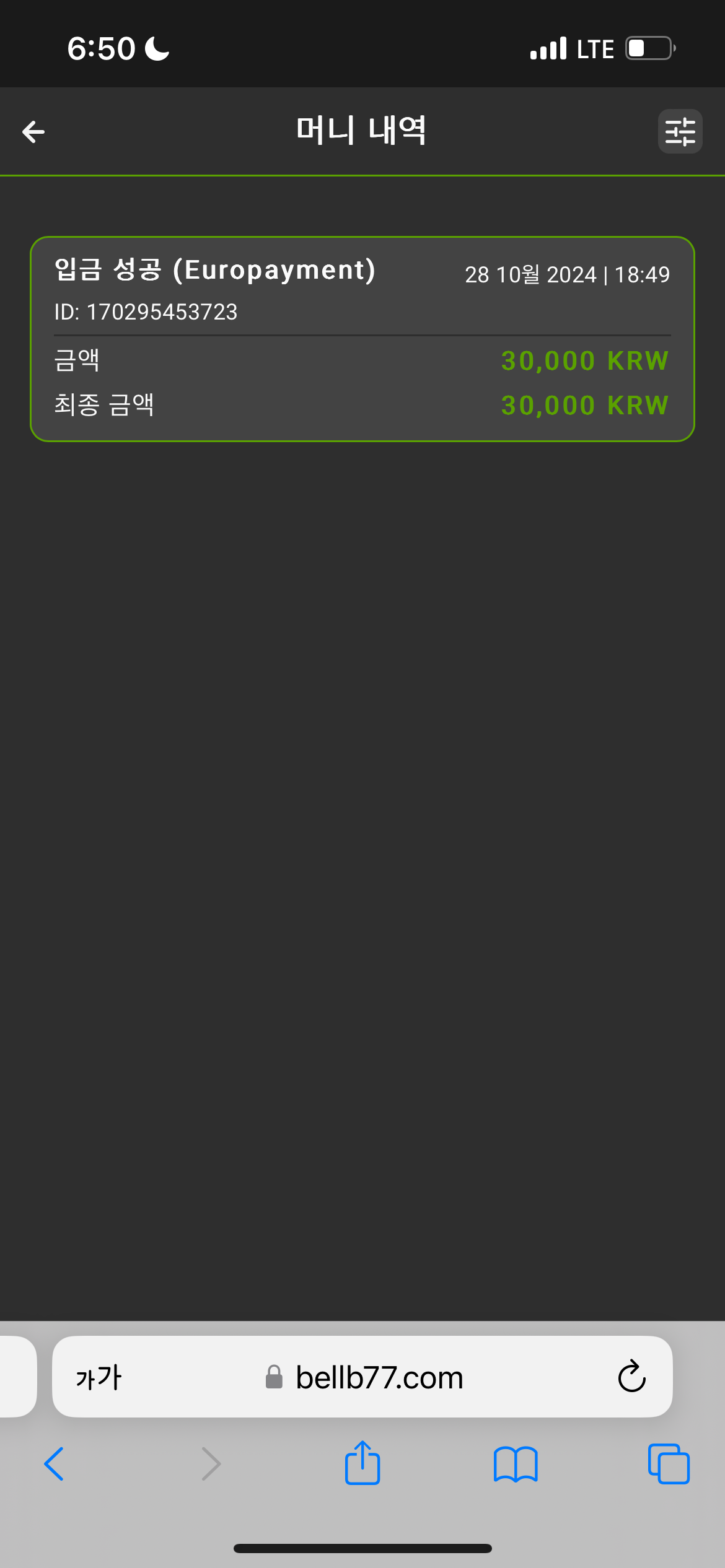
Task: Open Safari bookmarks
Action: click(516, 1464)
